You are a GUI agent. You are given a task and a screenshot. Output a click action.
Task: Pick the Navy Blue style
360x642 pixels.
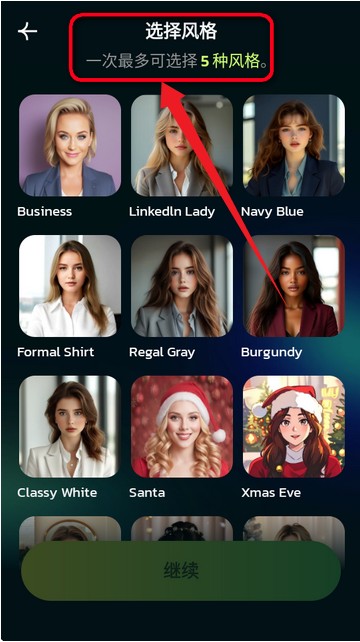click(294, 145)
